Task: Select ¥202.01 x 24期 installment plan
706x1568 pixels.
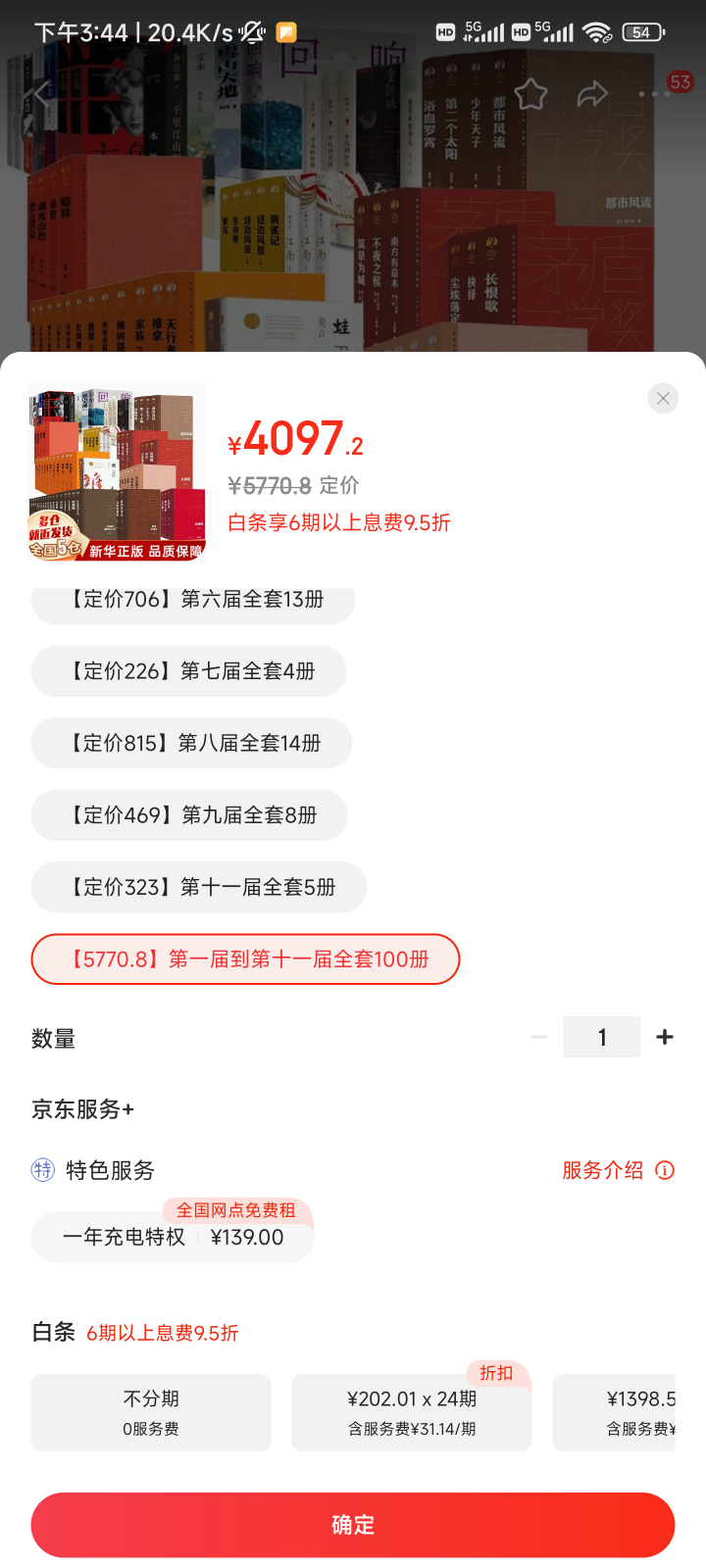Action: pos(412,1412)
